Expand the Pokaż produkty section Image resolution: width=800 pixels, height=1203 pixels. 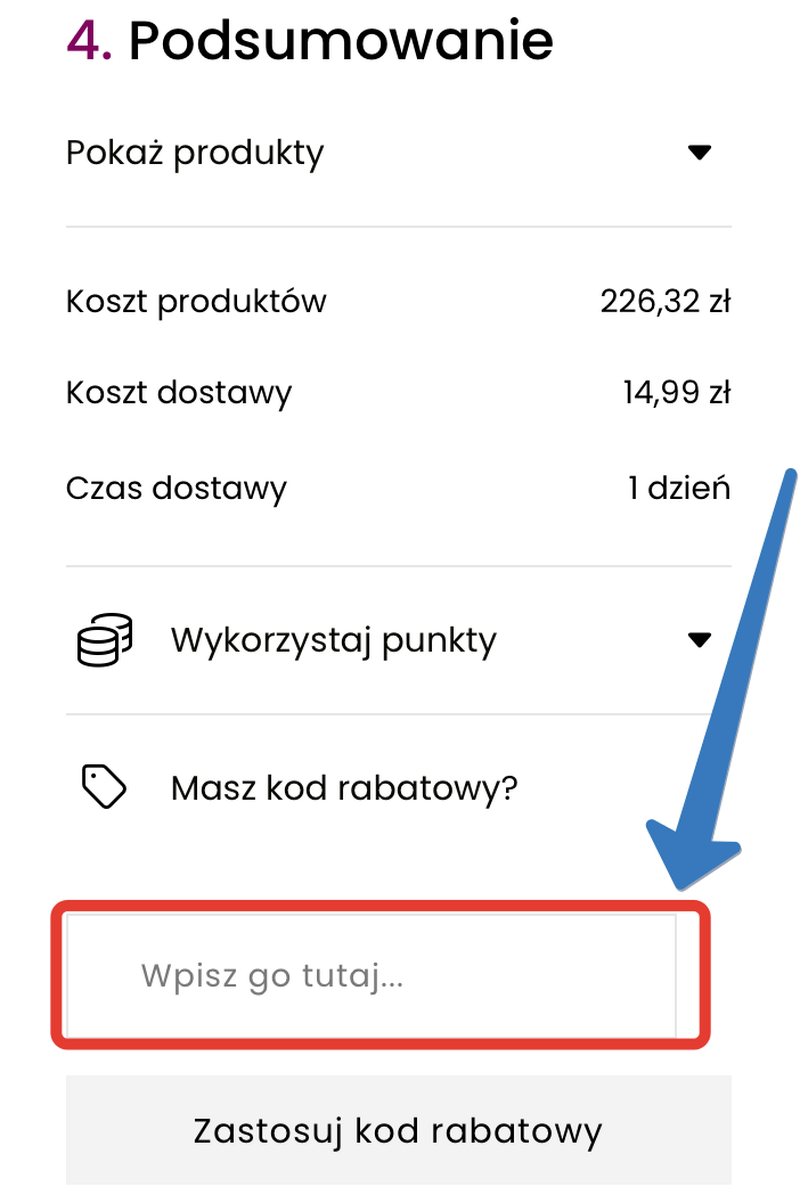click(x=193, y=152)
